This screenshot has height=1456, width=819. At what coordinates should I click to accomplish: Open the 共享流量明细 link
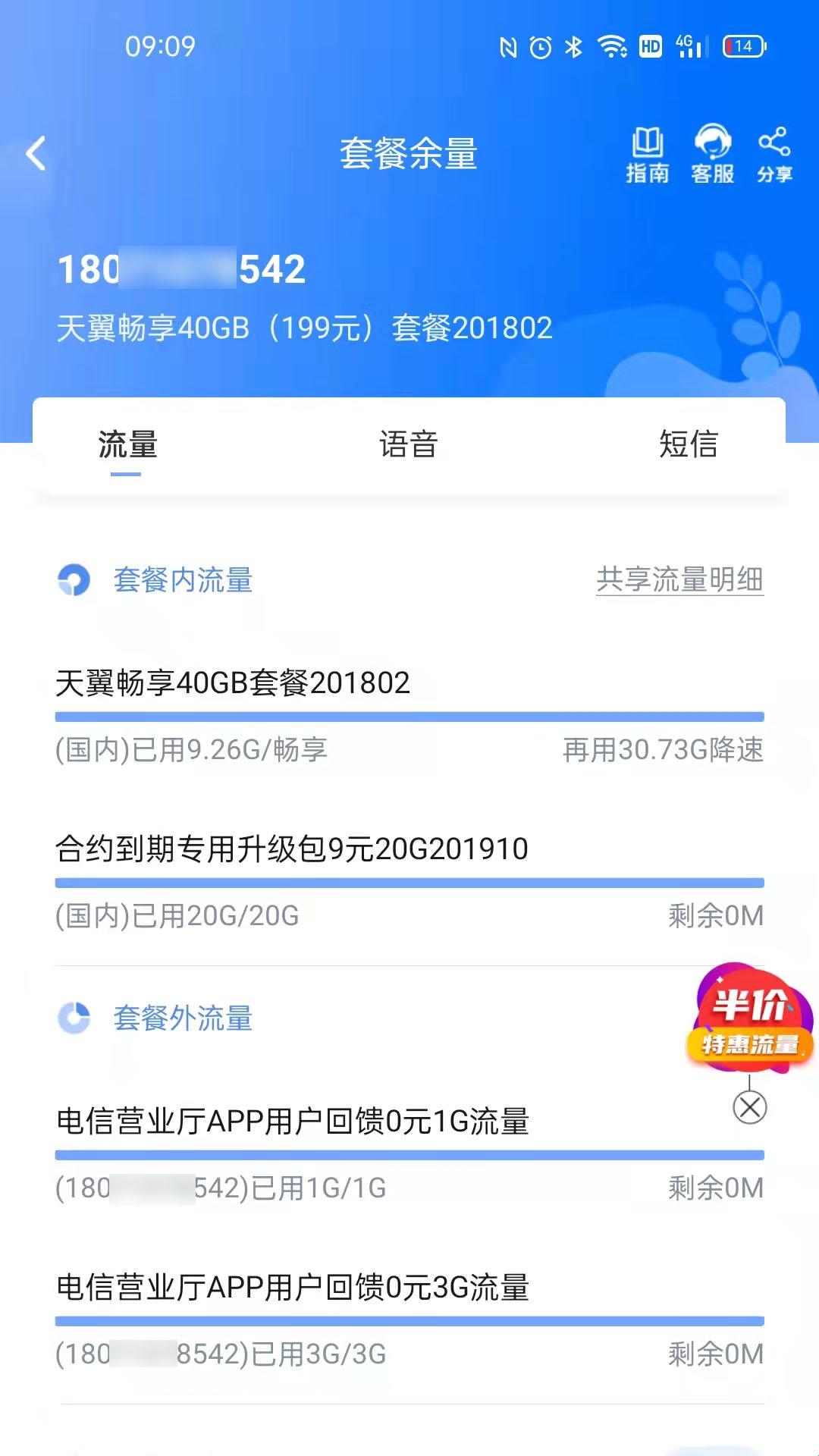(679, 579)
